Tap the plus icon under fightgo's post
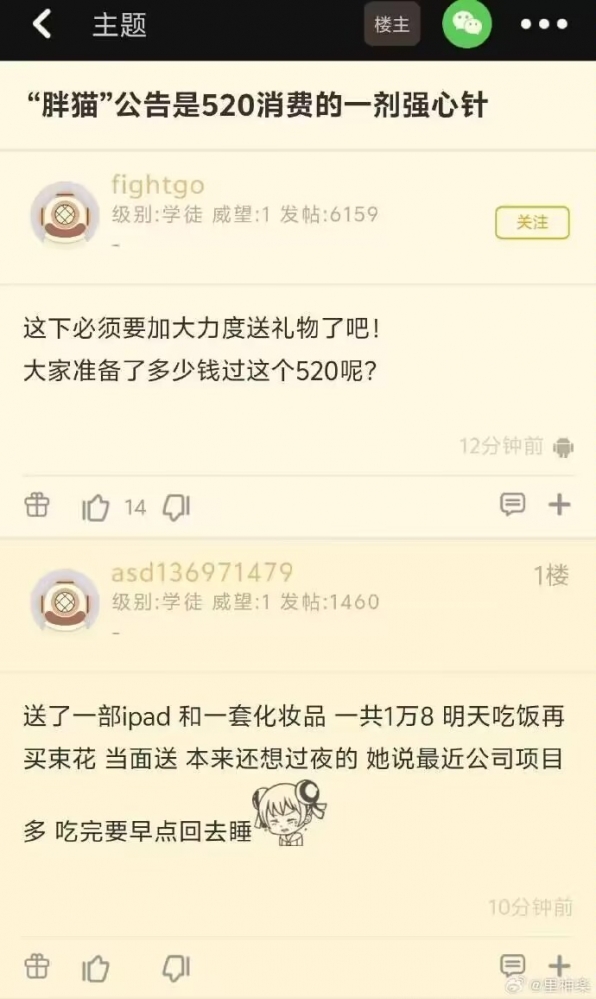The height and width of the screenshot is (999, 596). pos(560,504)
